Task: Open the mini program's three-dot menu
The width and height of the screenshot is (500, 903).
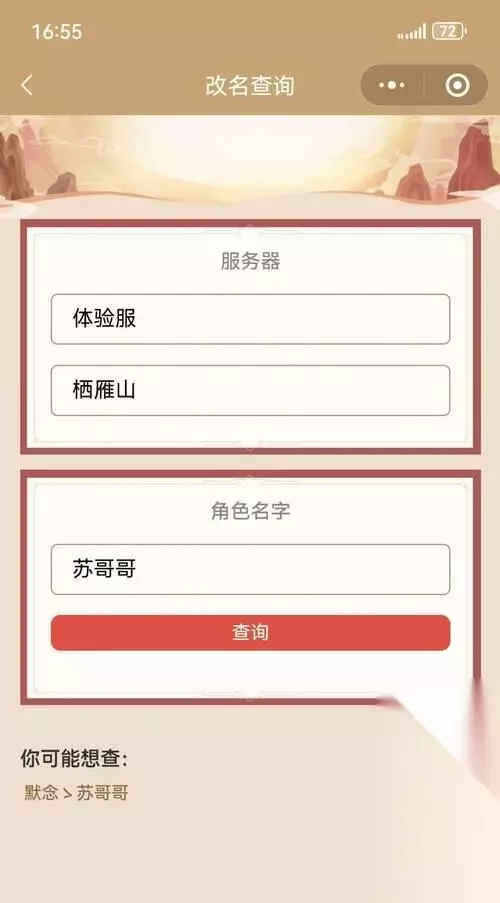Action: 392,85
